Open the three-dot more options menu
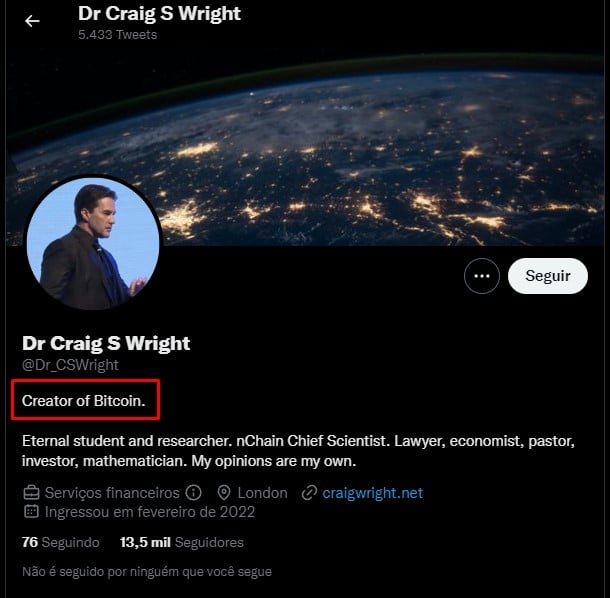The height and width of the screenshot is (598, 610). pyautogui.click(x=482, y=276)
